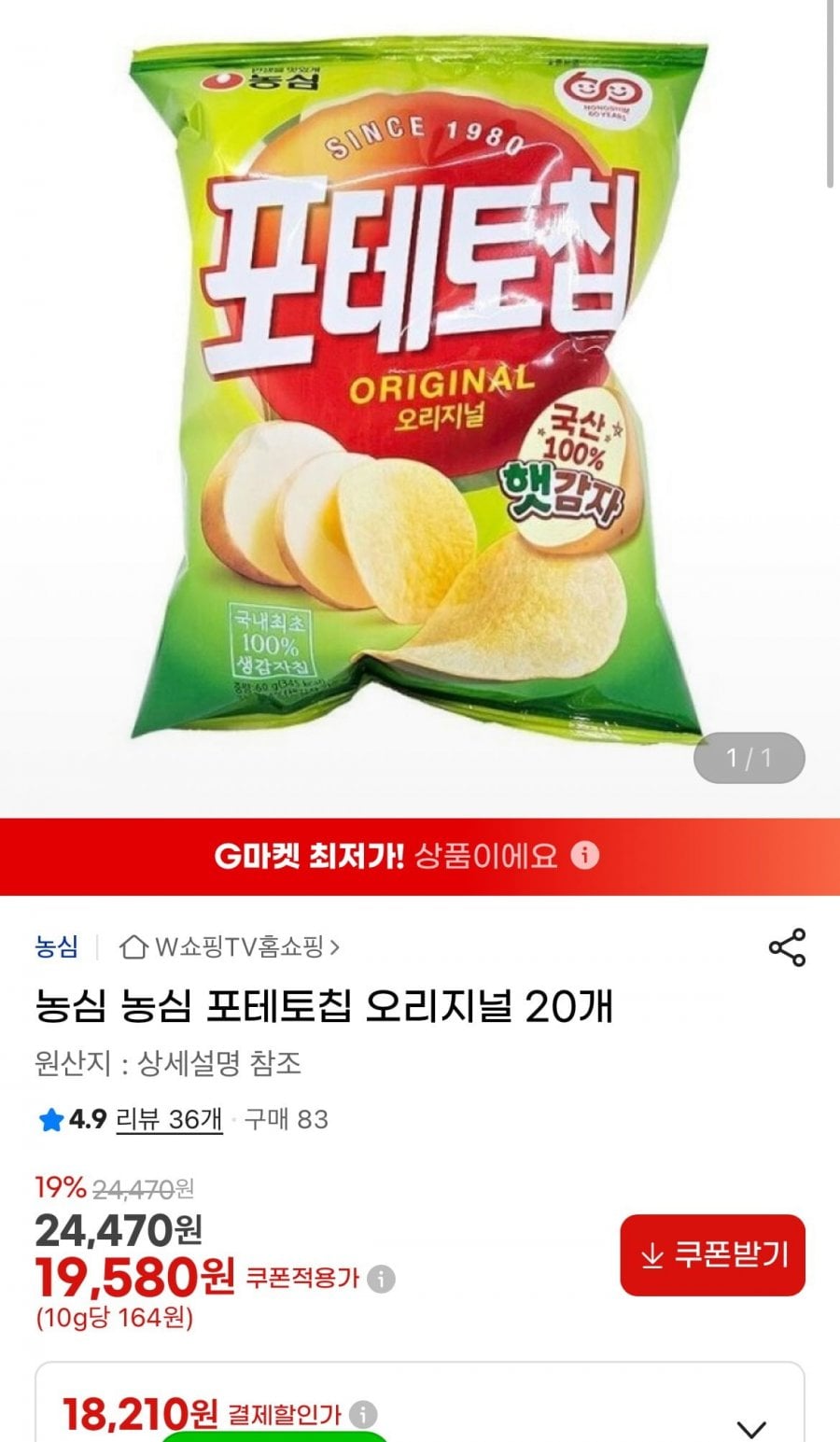
Task: Open the potato chip product image
Action: click(420, 392)
